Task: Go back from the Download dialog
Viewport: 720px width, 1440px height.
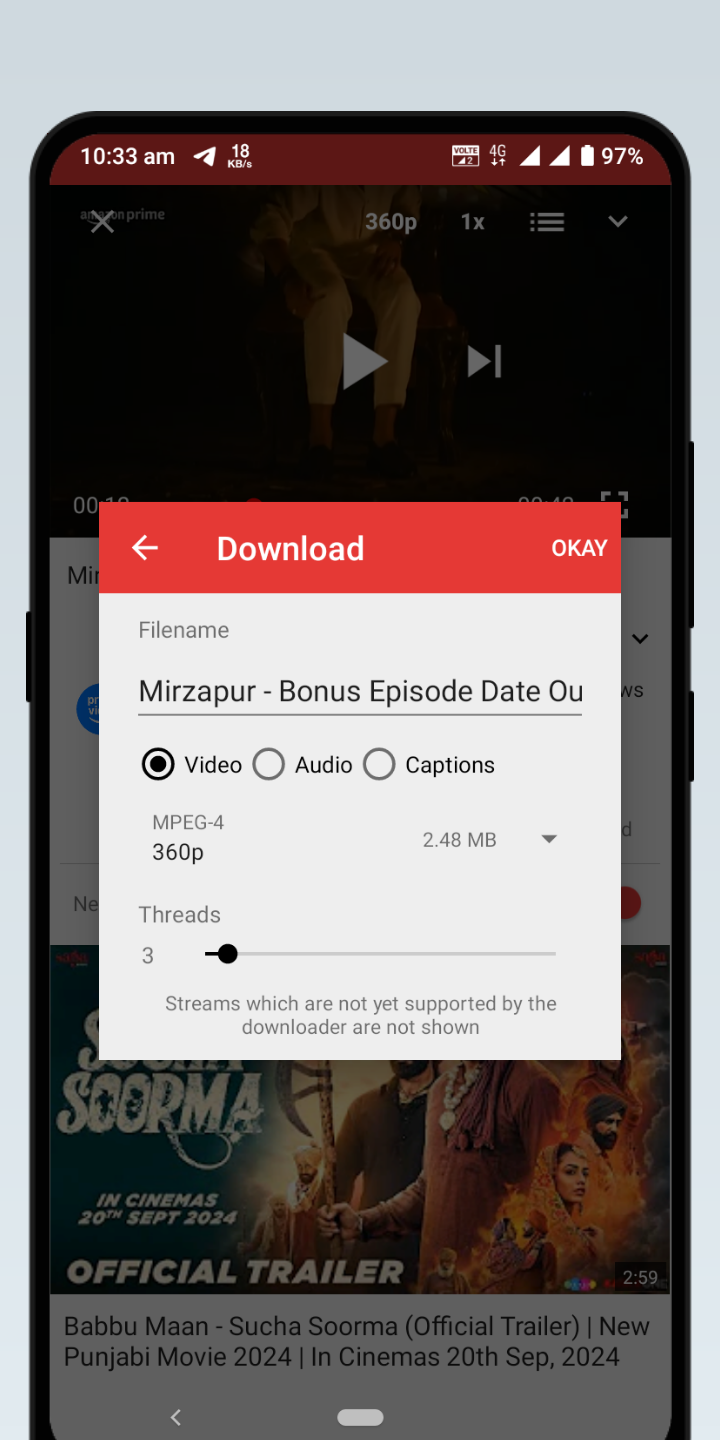Action: [146, 548]
